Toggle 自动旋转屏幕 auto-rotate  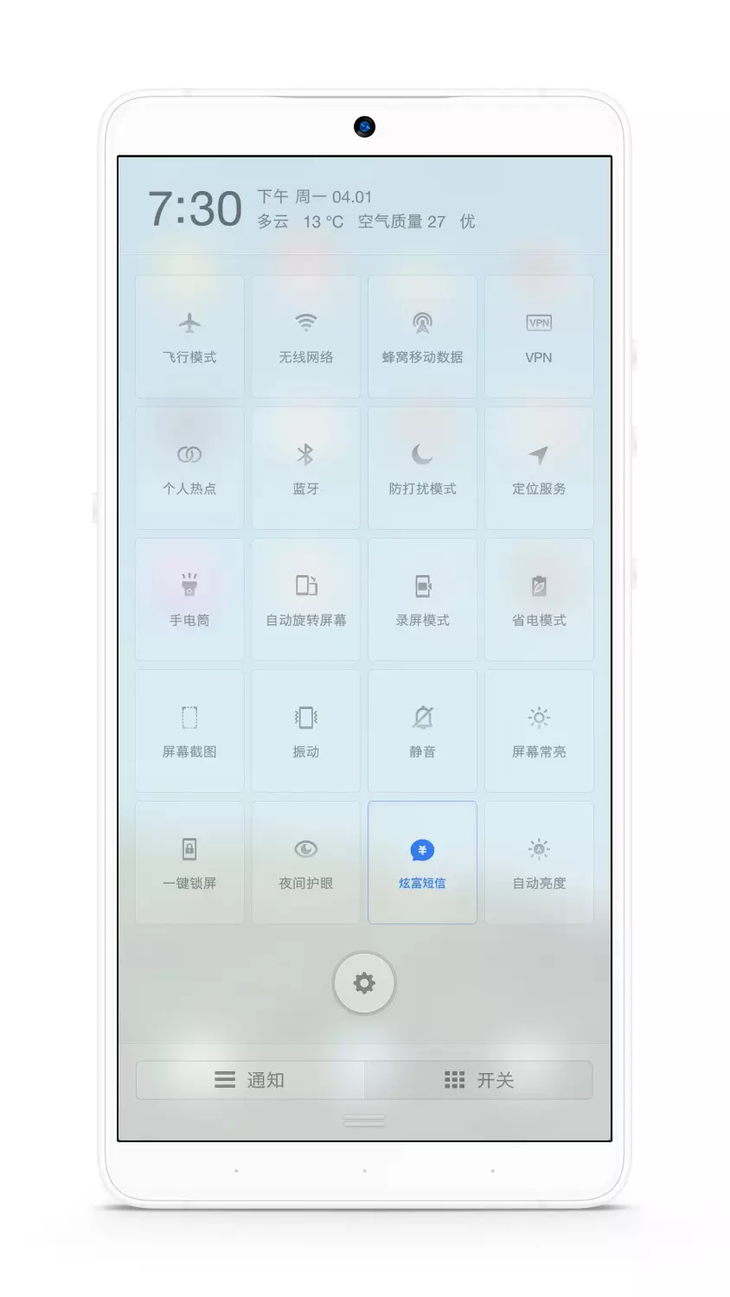(x=306, y=600)
